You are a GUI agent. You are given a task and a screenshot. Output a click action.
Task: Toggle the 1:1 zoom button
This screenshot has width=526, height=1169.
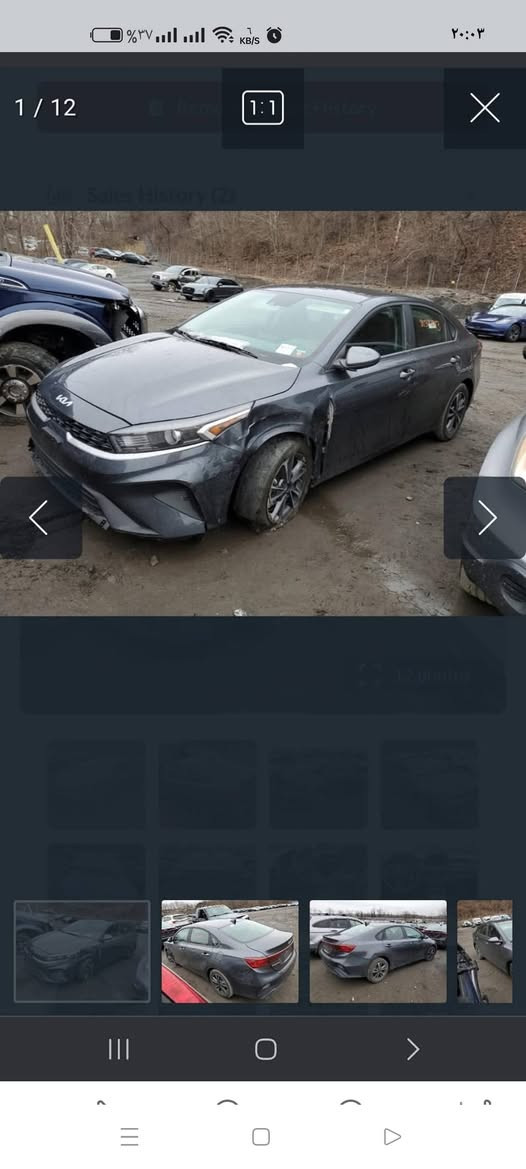tap(262, 108)
